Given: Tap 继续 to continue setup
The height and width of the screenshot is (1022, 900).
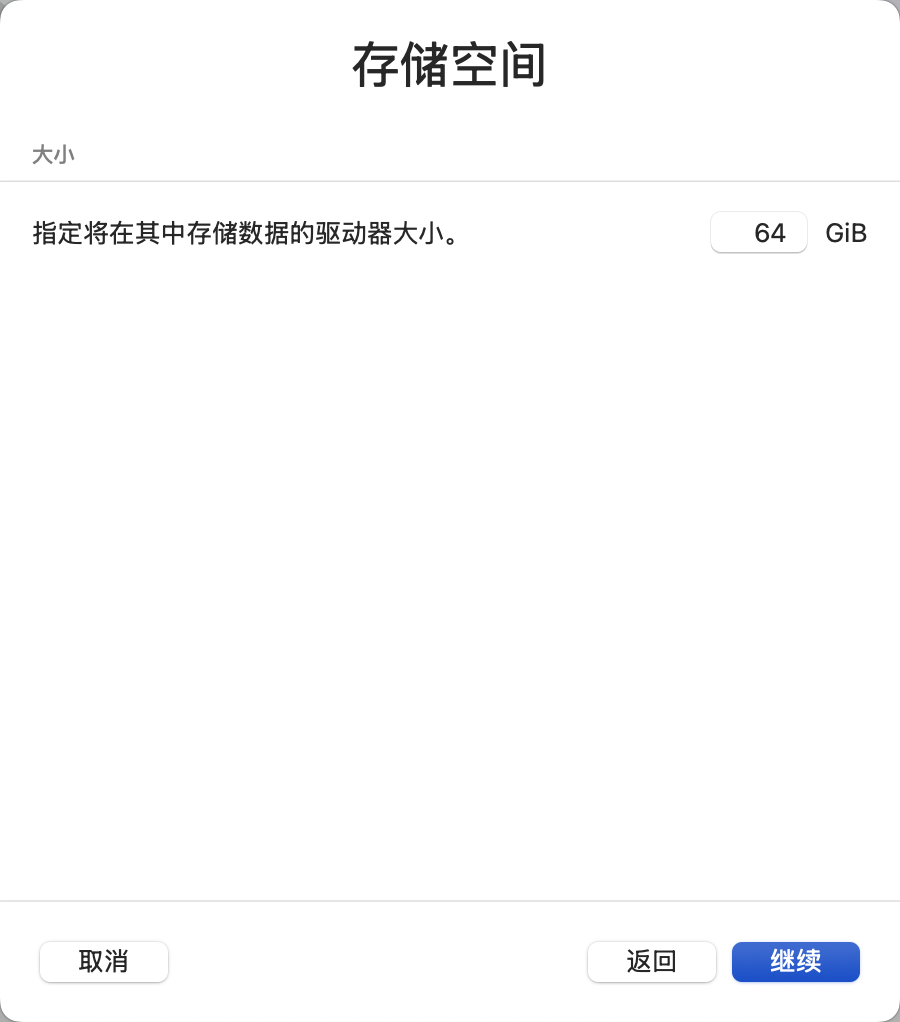Looking at the screenshot, I should click(795, 962).
